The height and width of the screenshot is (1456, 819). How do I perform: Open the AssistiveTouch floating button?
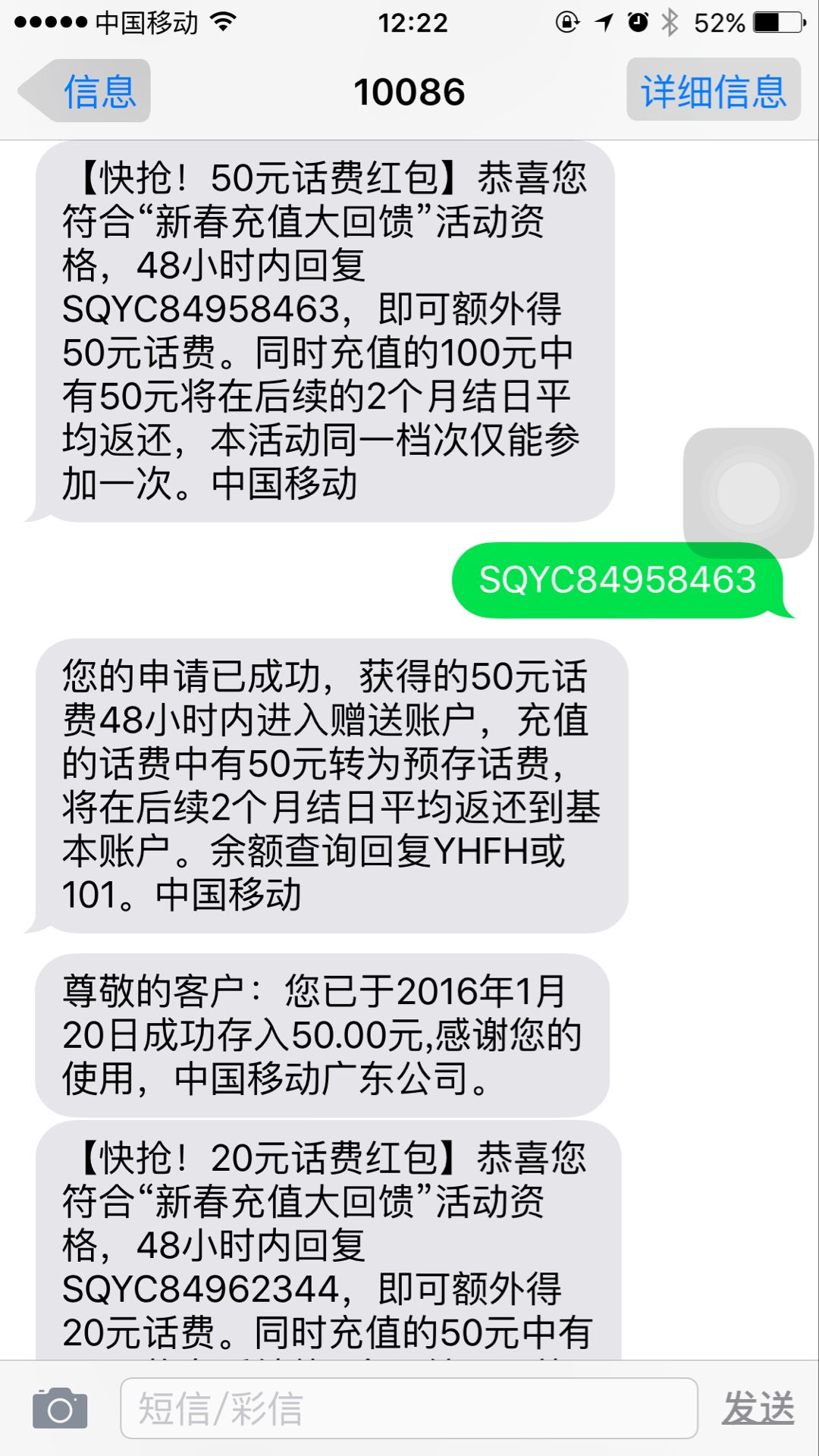coord(748,493)
